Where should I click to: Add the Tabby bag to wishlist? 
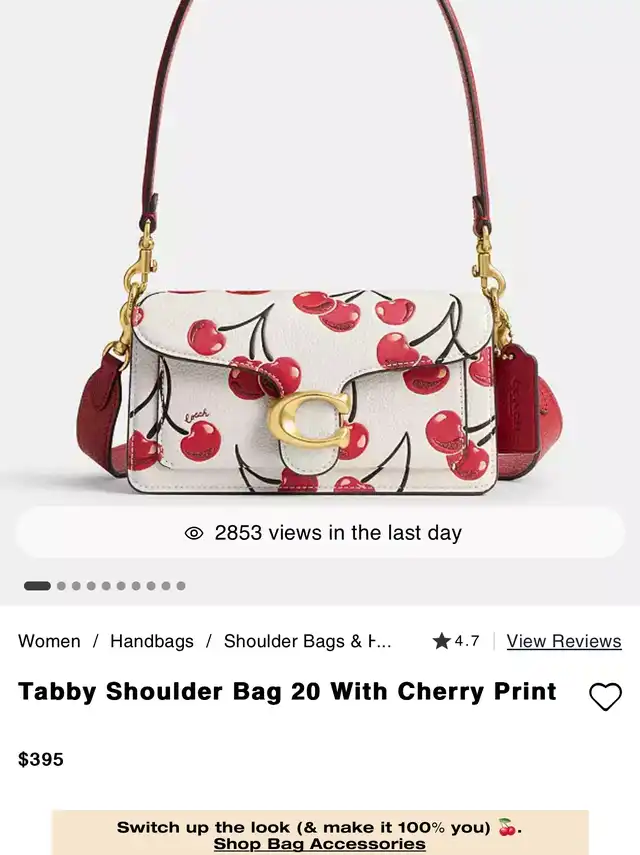point(605,697)
